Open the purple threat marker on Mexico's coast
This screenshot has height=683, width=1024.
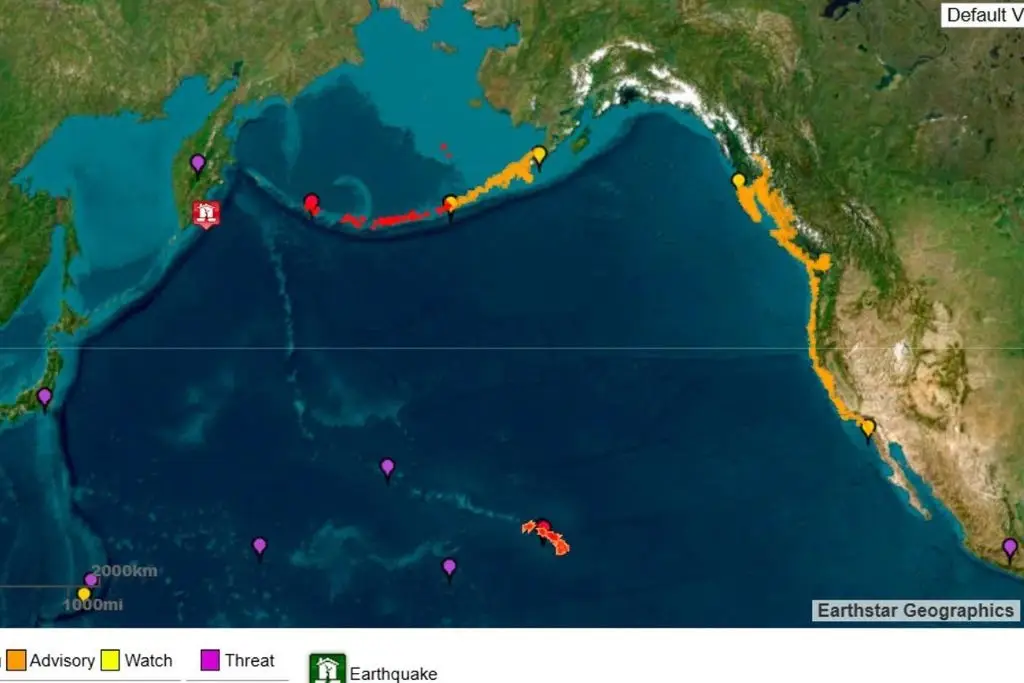click(x=1009, y=547)
